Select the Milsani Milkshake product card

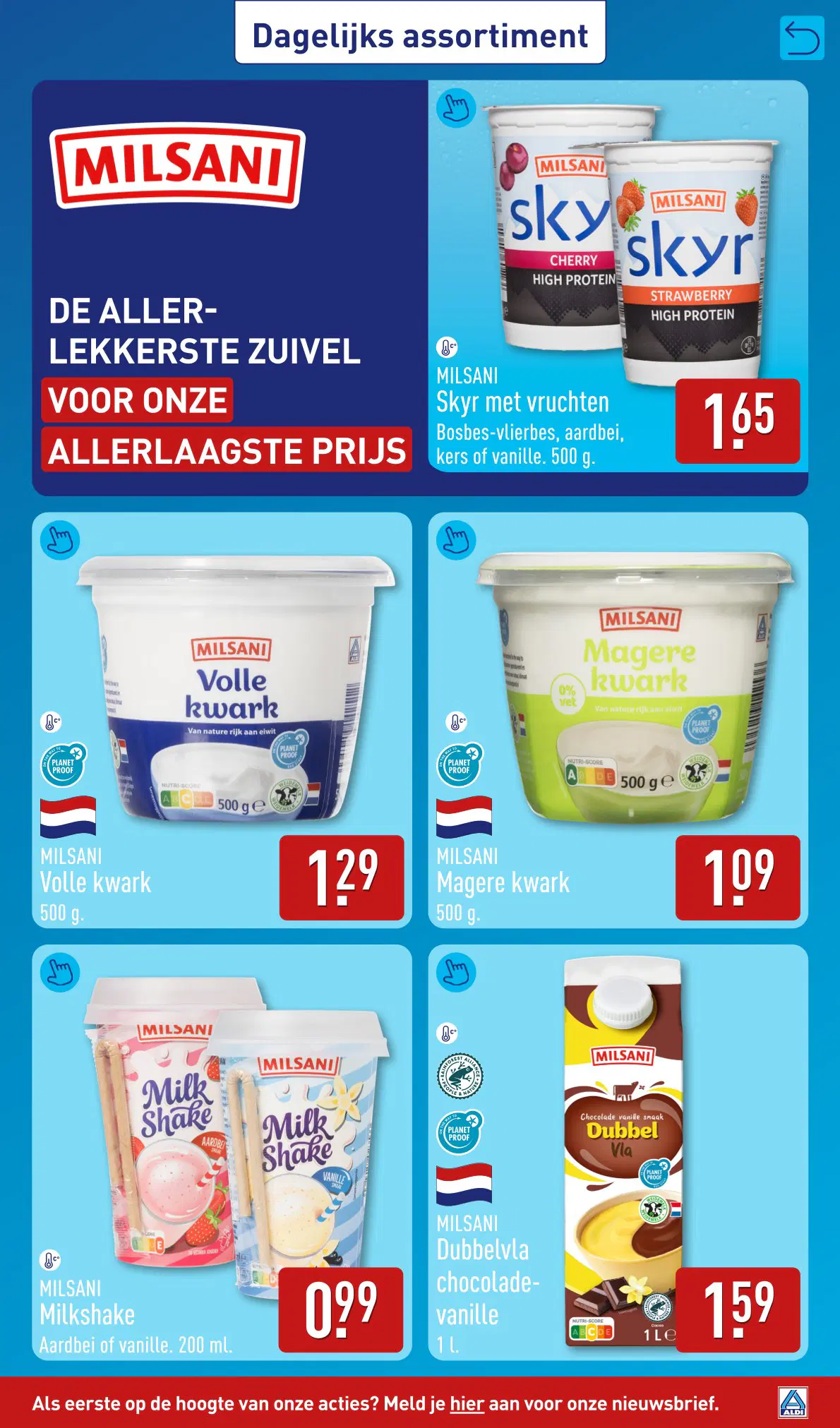[x=222, y=1152]
